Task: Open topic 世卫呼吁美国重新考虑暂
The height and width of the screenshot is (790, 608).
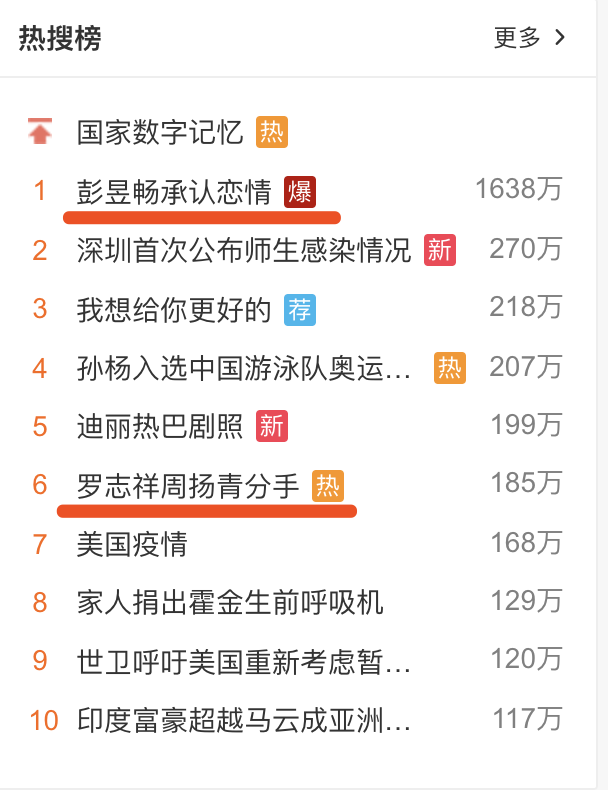Action: tap(244, 661)
